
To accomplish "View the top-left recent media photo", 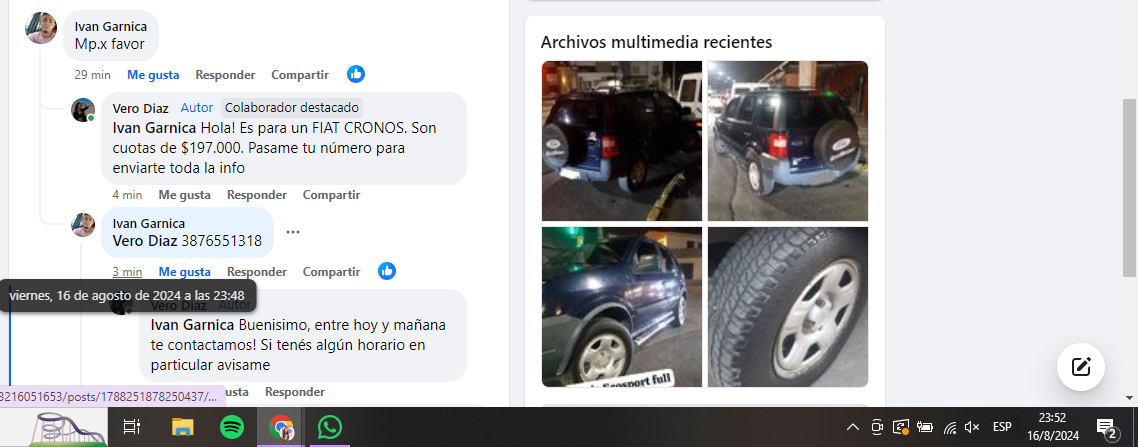I will point(621,141).
